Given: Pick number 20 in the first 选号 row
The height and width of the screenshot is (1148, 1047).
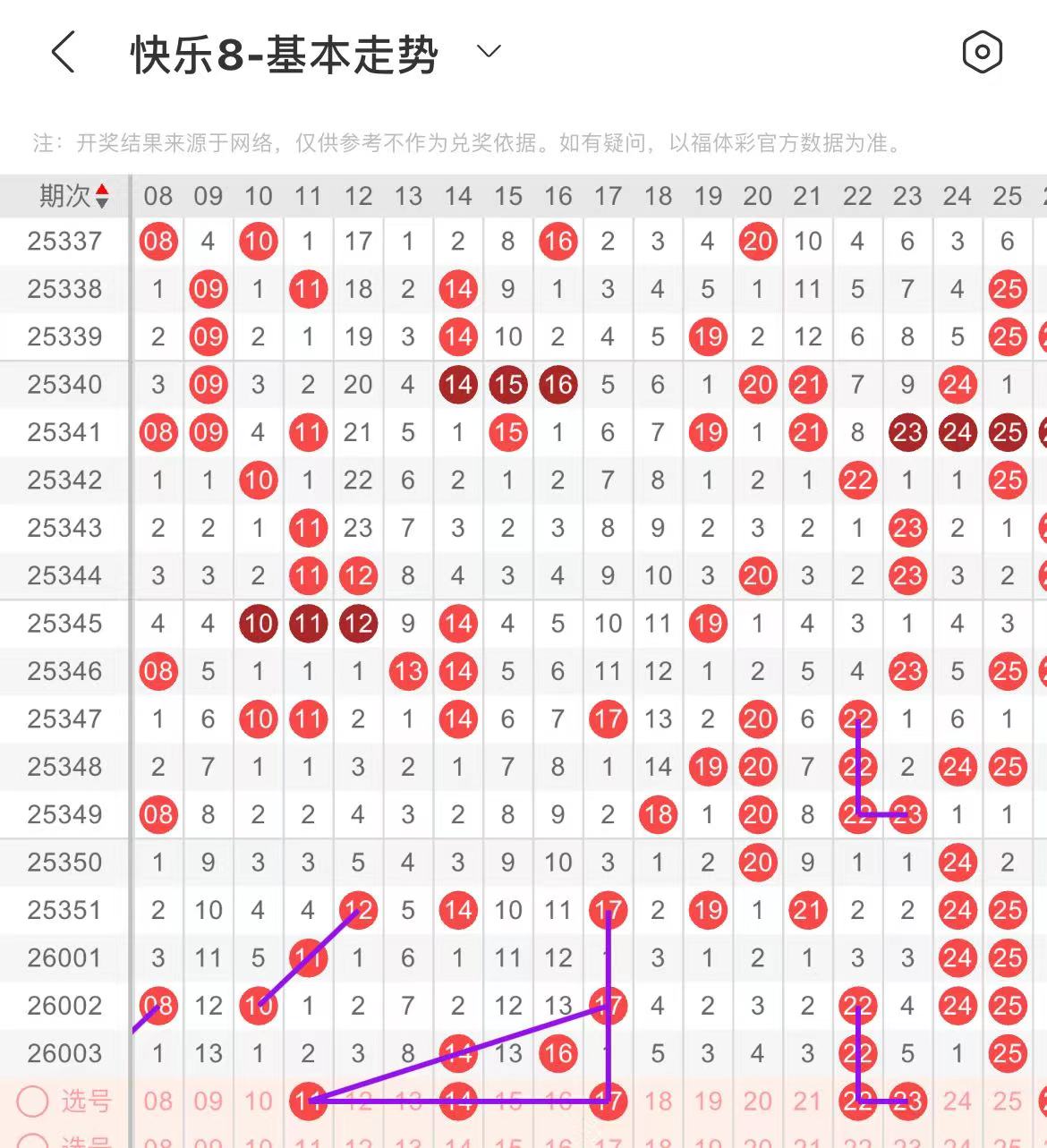Looking at the screenshot, I should point(758,1101).
